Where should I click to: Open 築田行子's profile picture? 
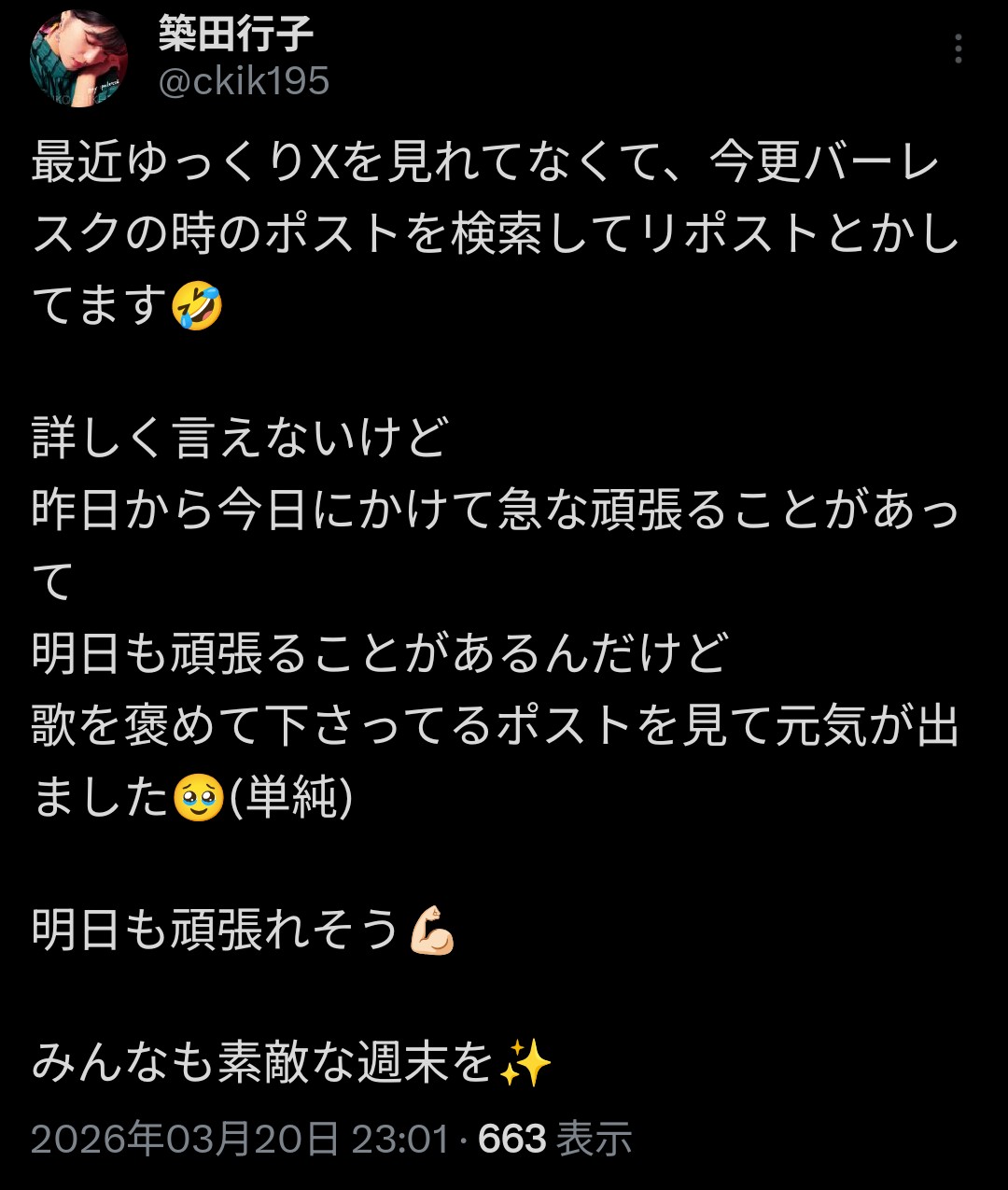78,59
